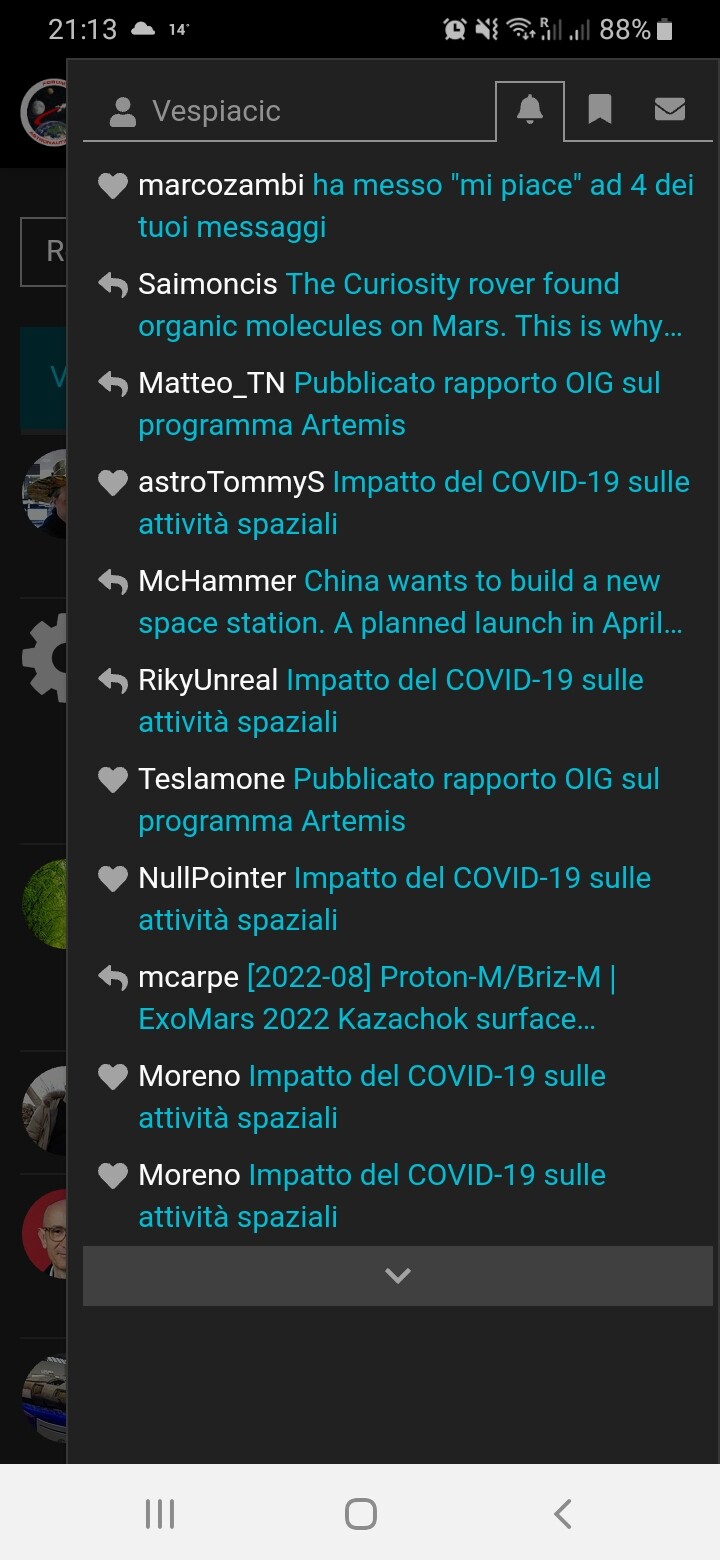Open mcarpe reply on Proton-M ExoMars topic
This screenshot has height=1560, width=720.
tap(398, 998)
